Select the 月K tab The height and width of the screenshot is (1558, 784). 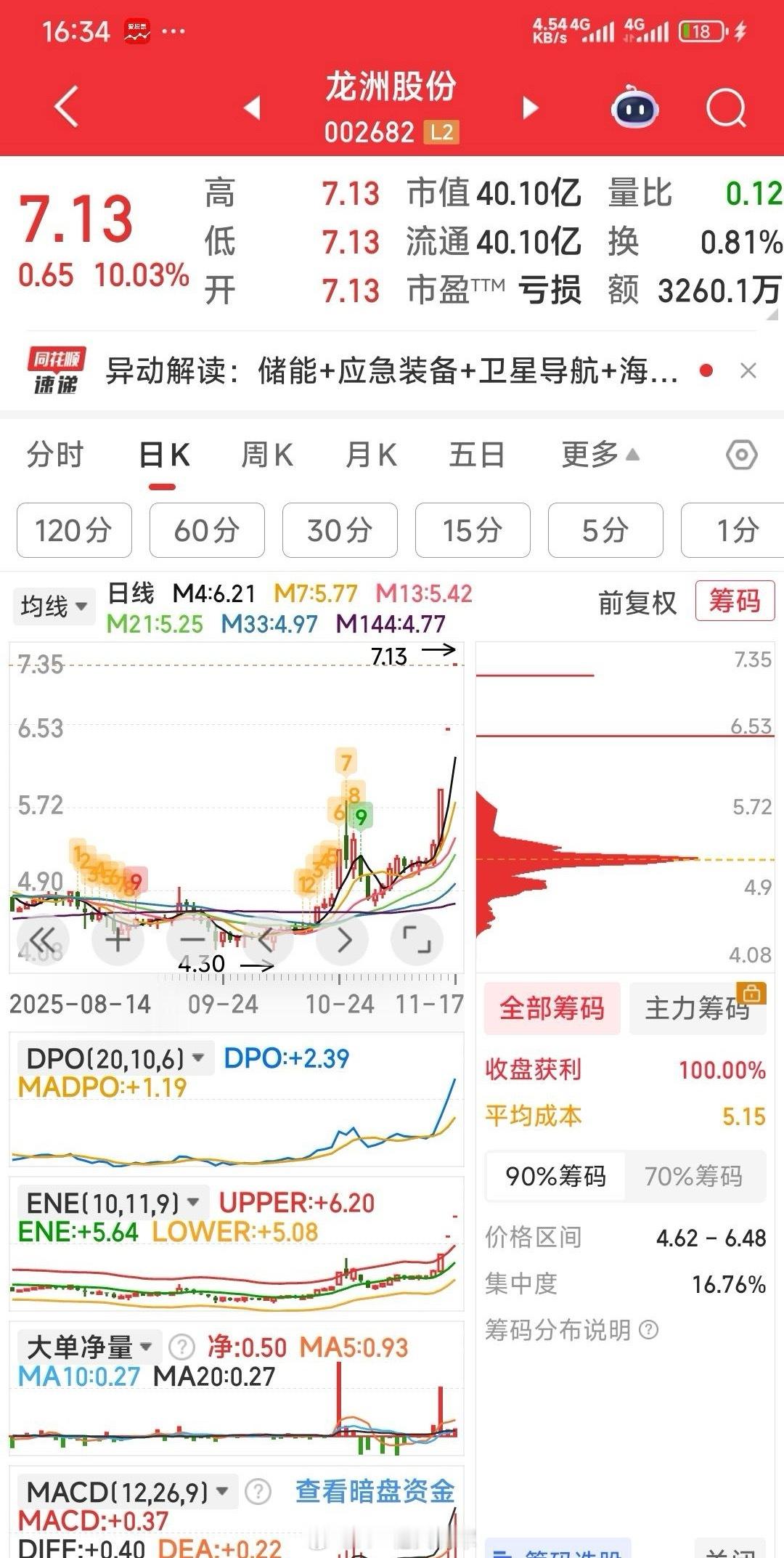[x=371, y=455]
